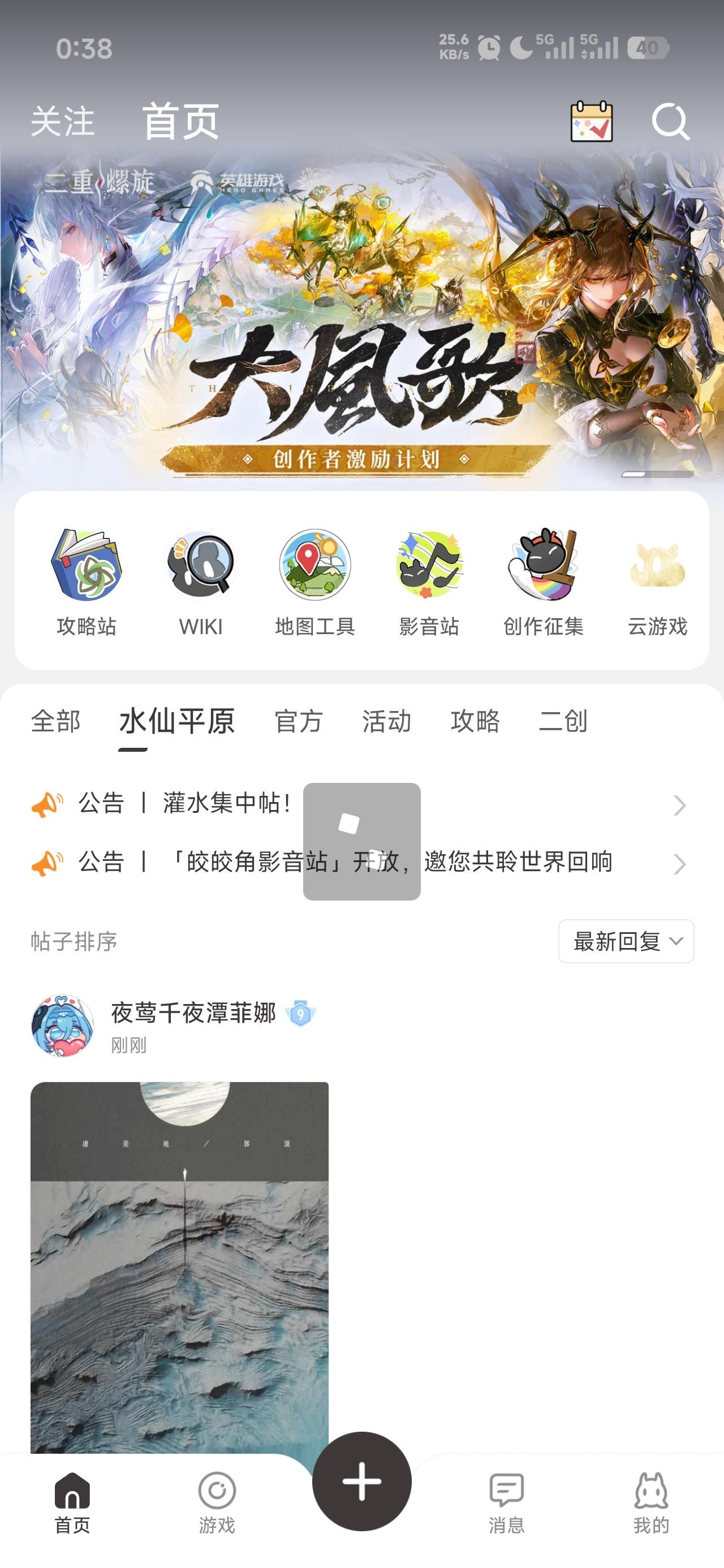Open announcement 灌水集中帖
This screenshot has height=1568, width=724.
click(225, 803)
